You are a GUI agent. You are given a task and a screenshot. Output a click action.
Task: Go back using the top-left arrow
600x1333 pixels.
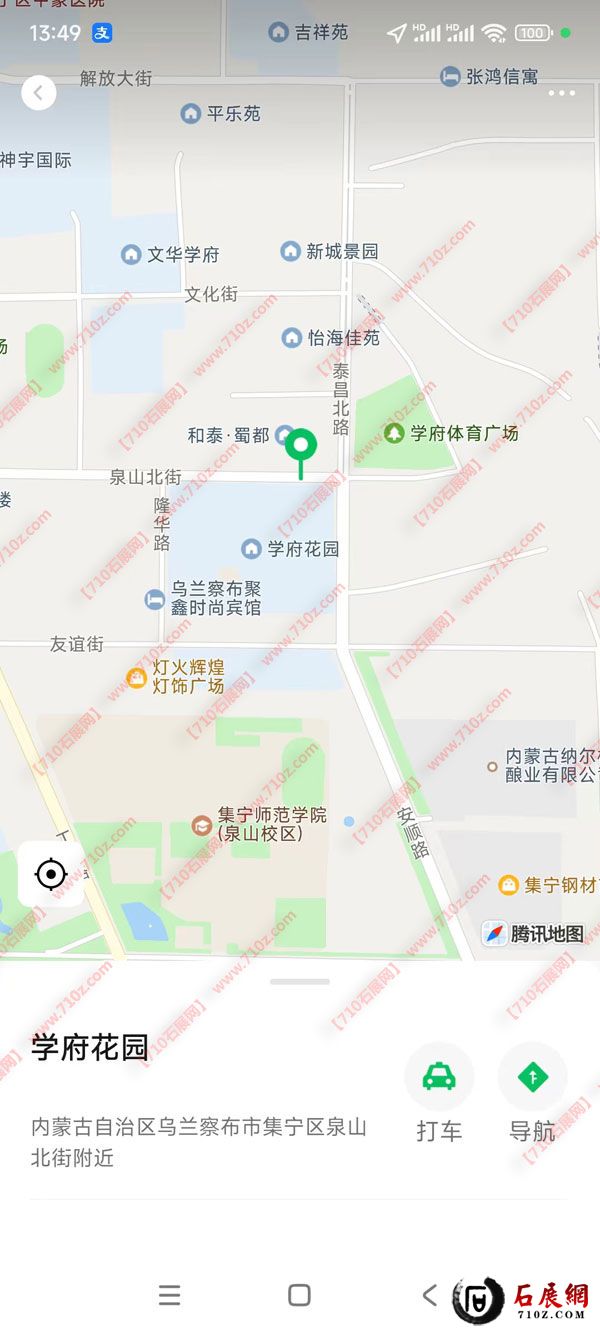point(39,93)
